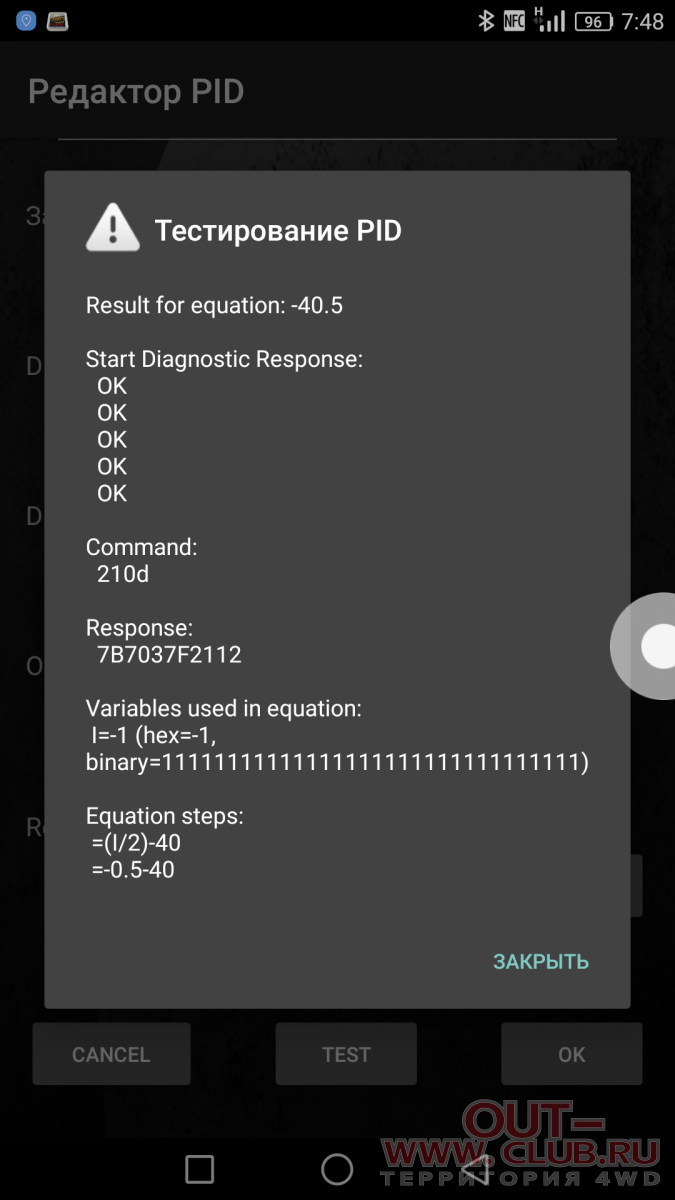675x1200 pixels.
Task: Tap the floating assistive circle button
Action: (x=648, y=646)
